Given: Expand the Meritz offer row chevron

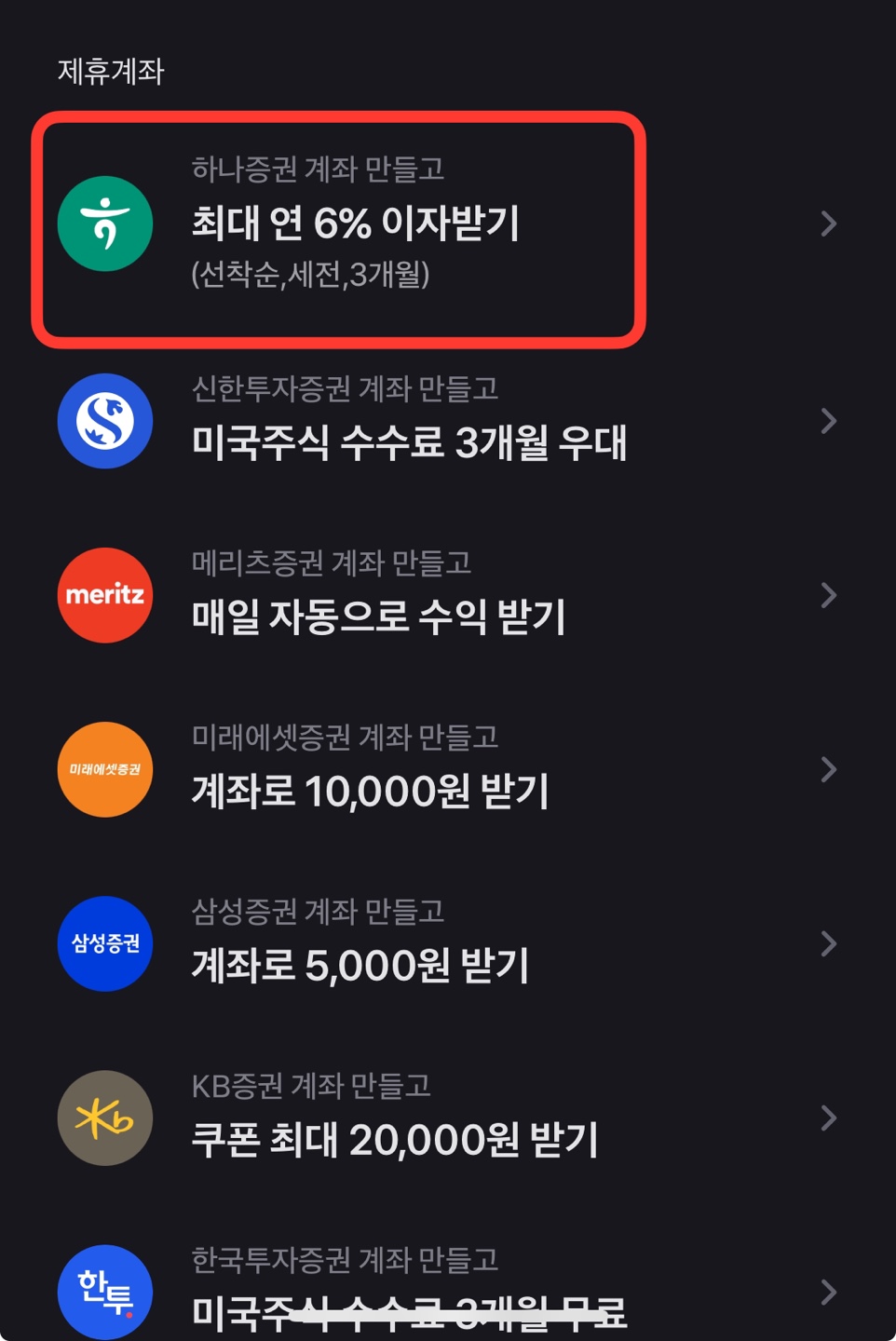Looking at the screenshot, I should click(827, 595).
